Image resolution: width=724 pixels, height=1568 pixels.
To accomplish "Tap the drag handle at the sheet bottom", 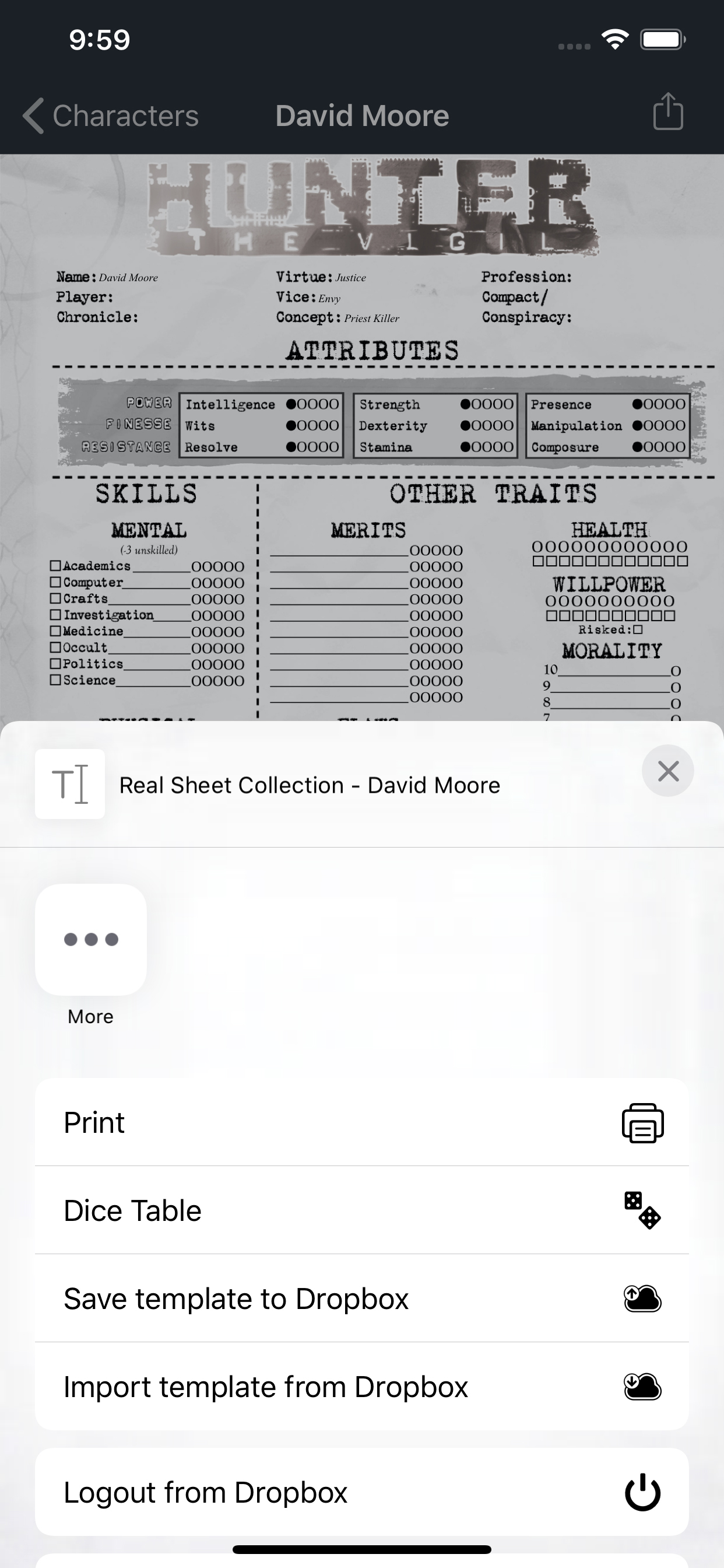I will [361, 1550].
